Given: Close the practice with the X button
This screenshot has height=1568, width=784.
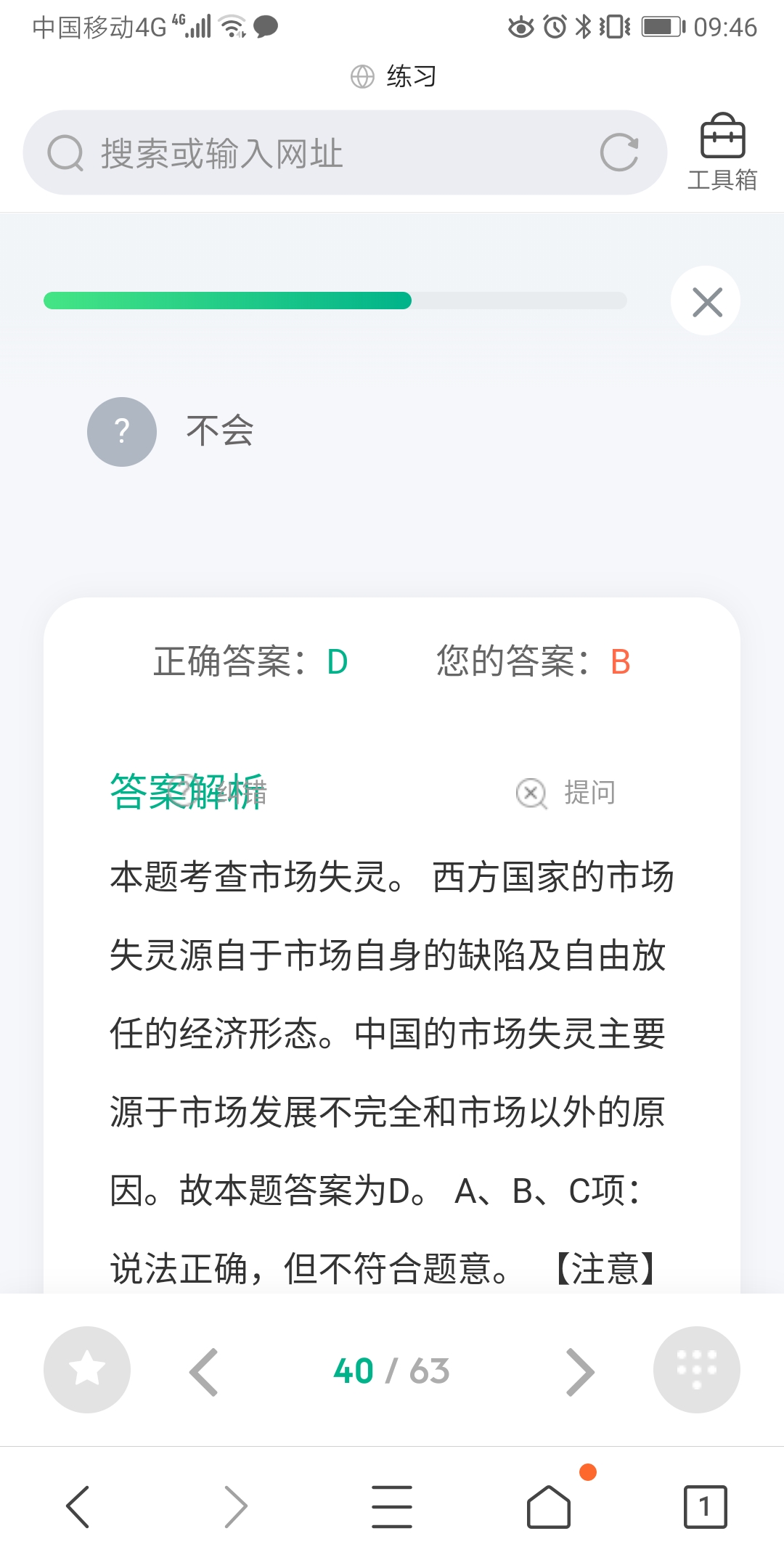Looking at the screenshot, I should click(x=706, y=301).
